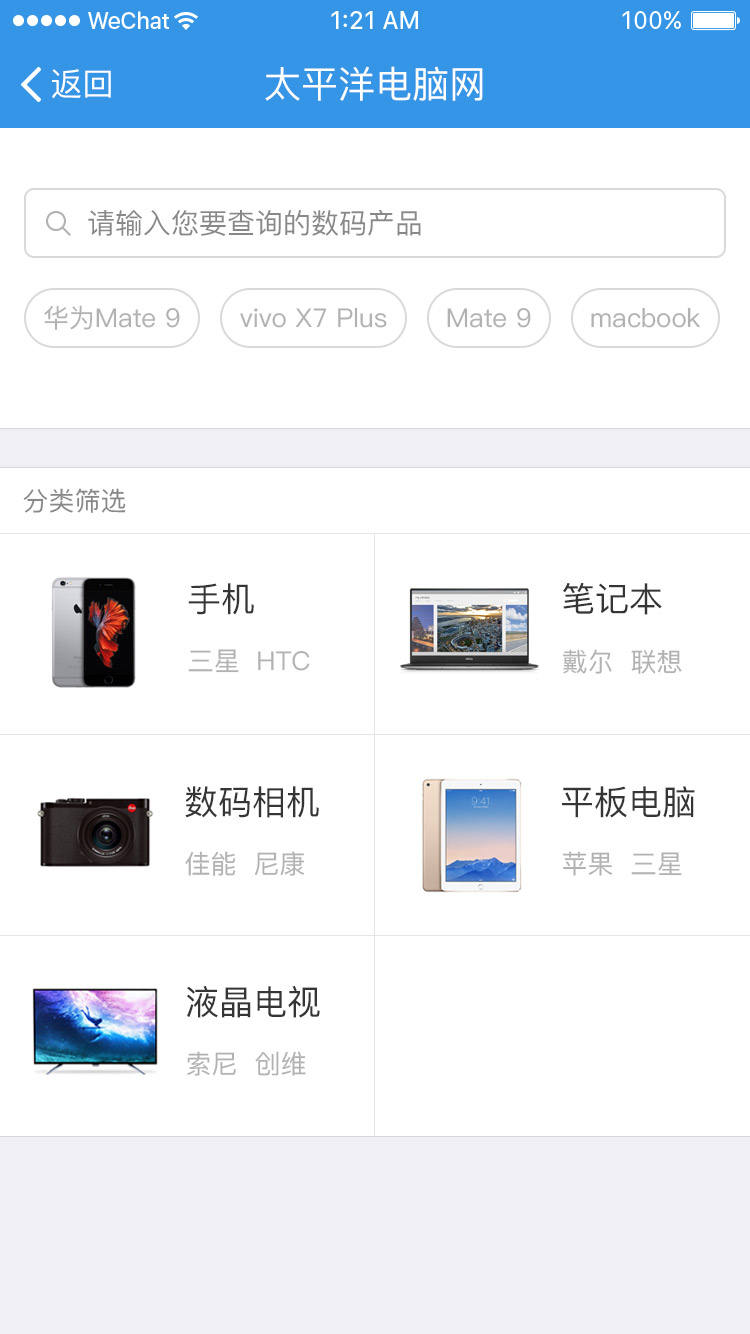Screen dimensions: 750x1334
Task: Choose the vivo X7 Plus chip
Action: (313, 318)
